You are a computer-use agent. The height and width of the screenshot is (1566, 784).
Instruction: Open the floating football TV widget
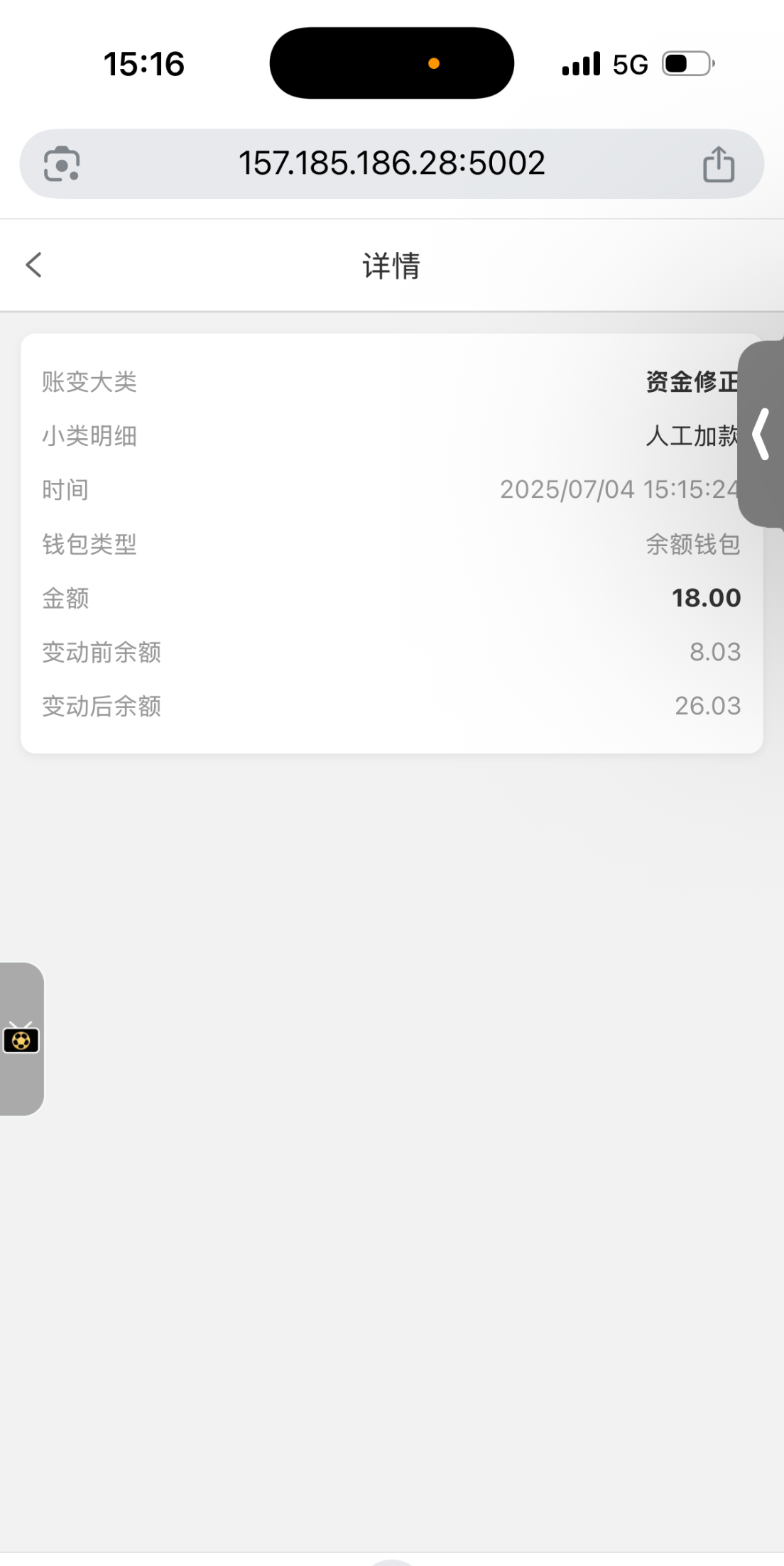[x=21, y=1039]
